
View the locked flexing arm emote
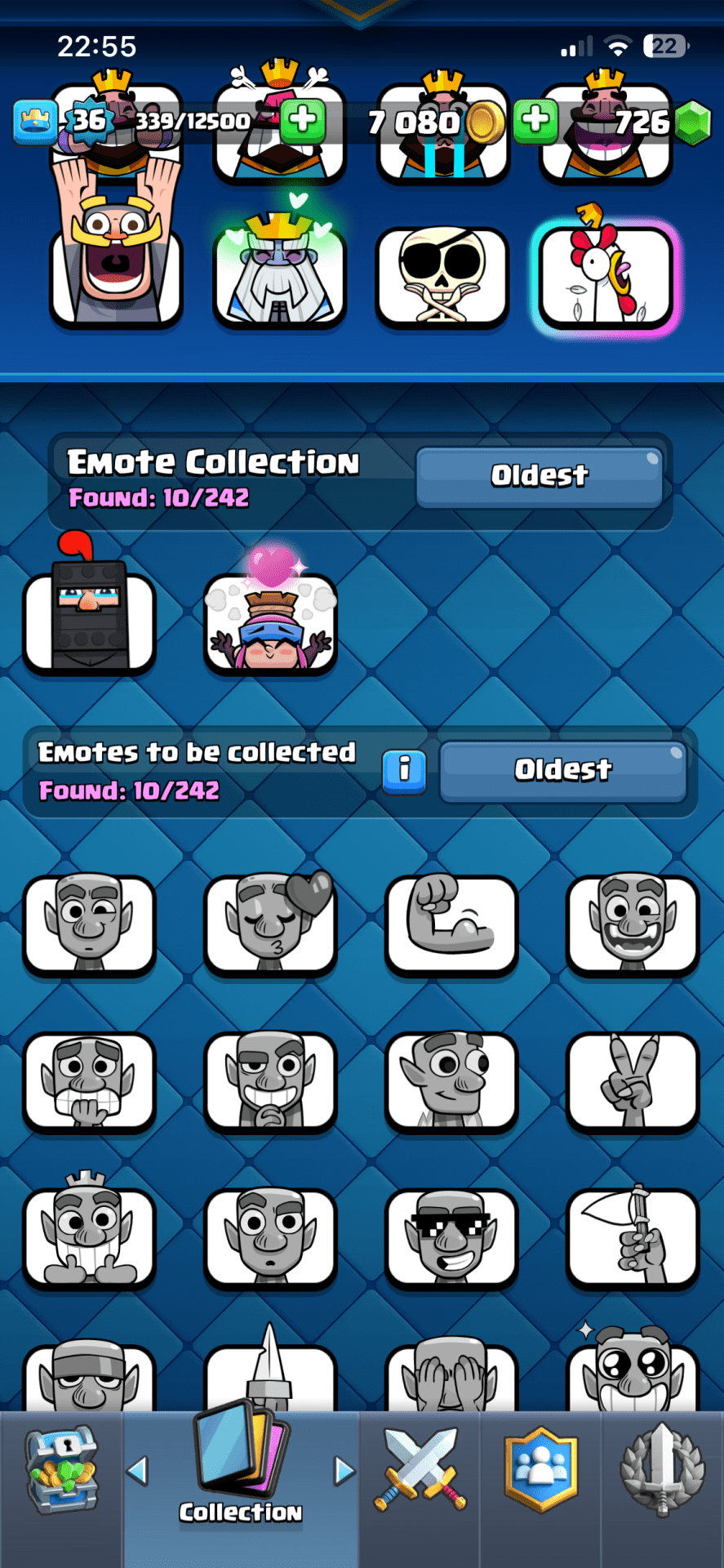pos(451,924)
